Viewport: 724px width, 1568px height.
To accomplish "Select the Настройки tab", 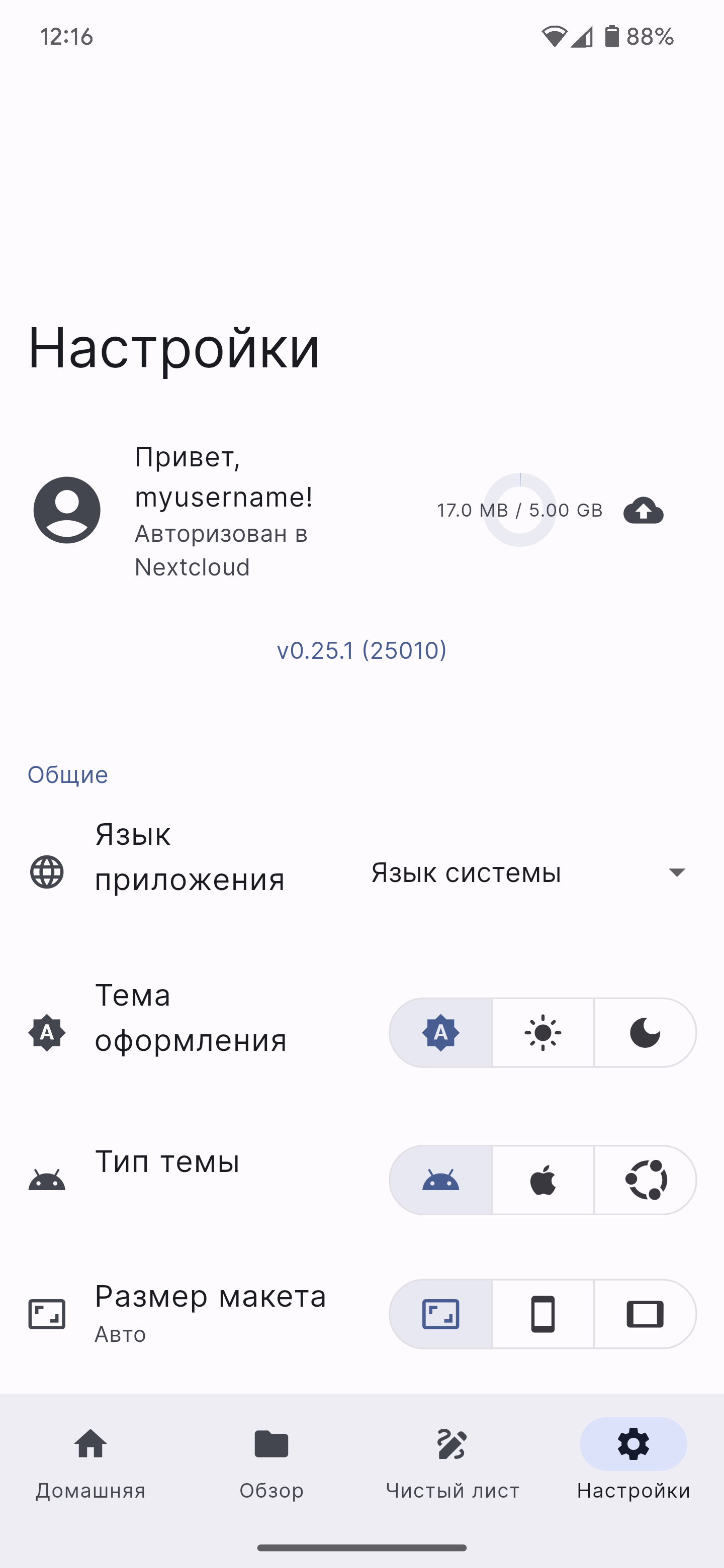I will pyautogui.click(x=633, y=1462).
